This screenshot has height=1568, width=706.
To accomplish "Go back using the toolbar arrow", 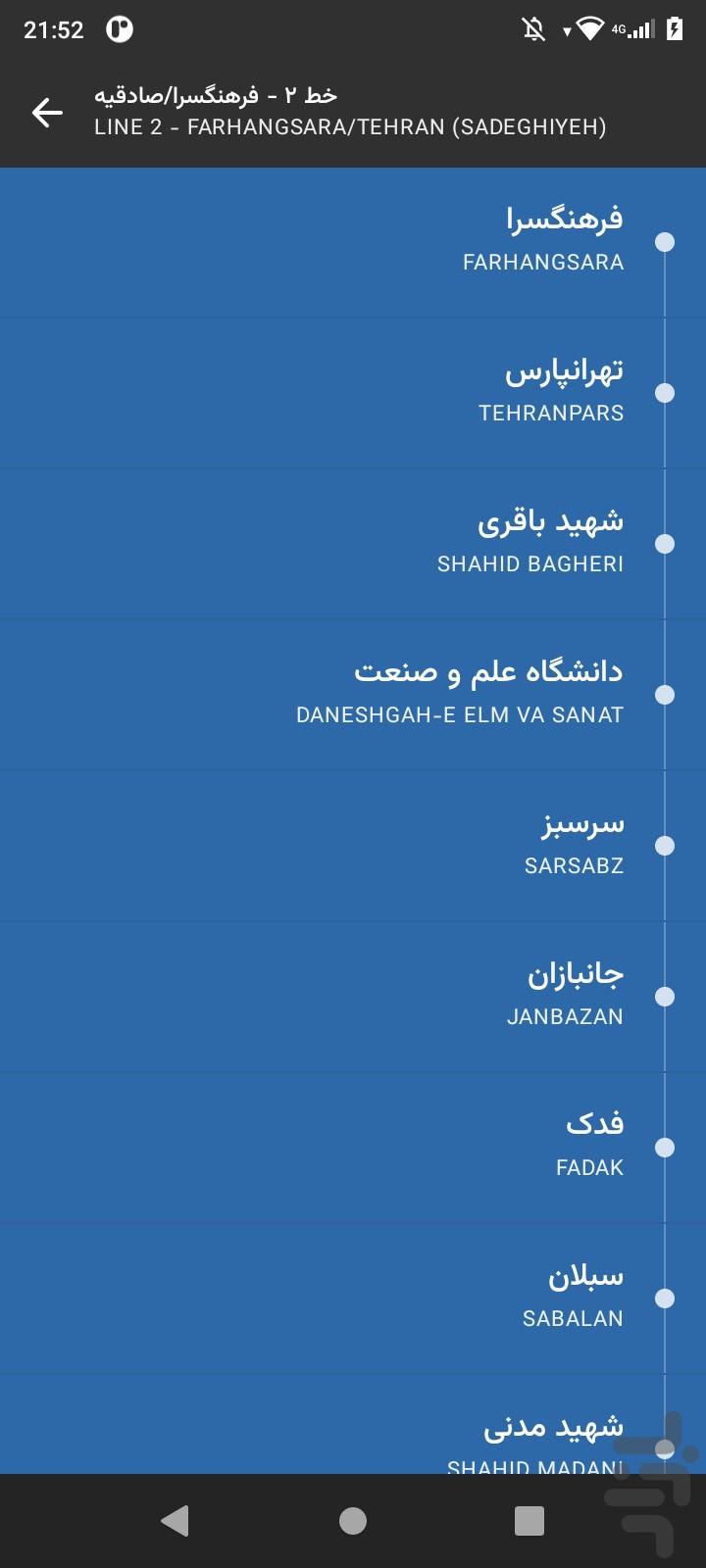I will point(47,113).
